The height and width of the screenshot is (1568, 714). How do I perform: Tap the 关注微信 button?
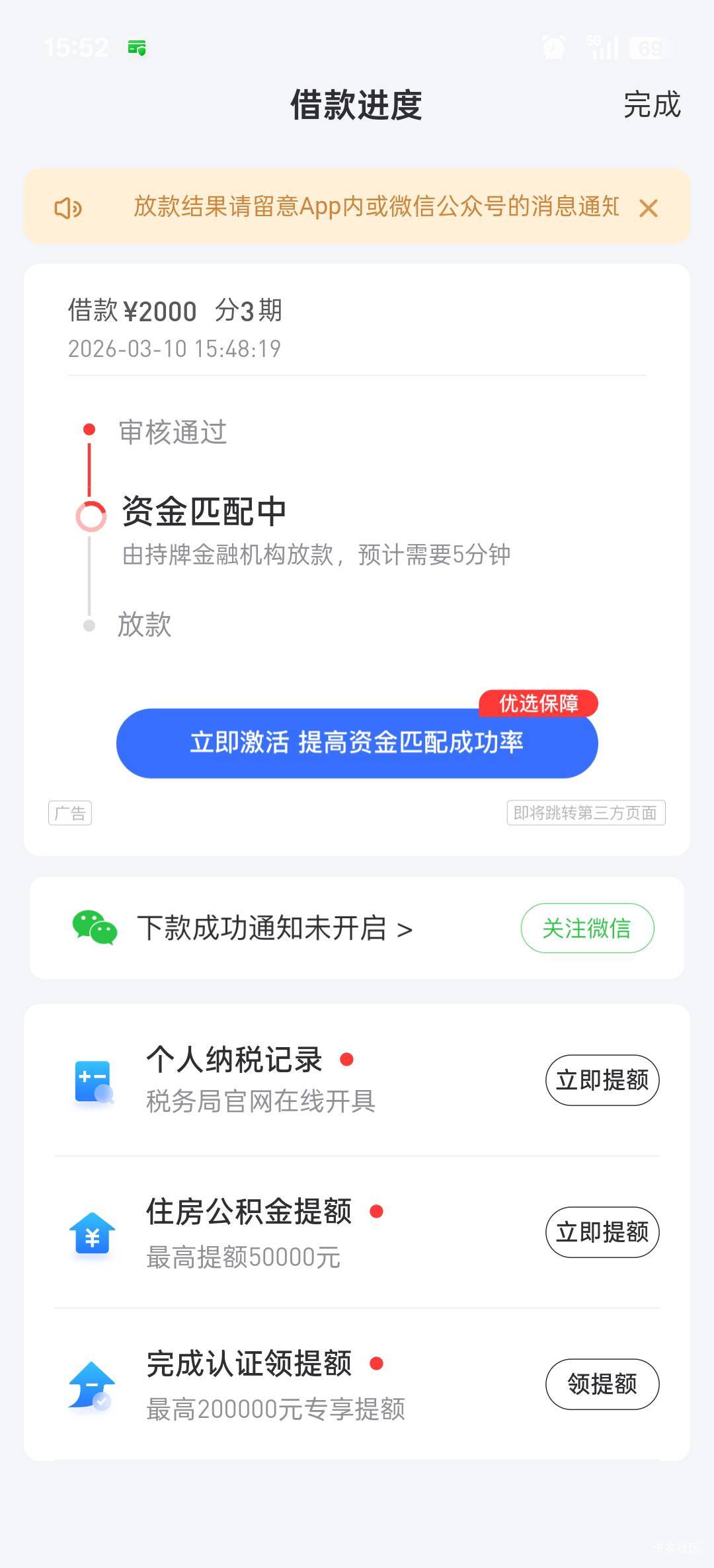(x=587, y=928)
